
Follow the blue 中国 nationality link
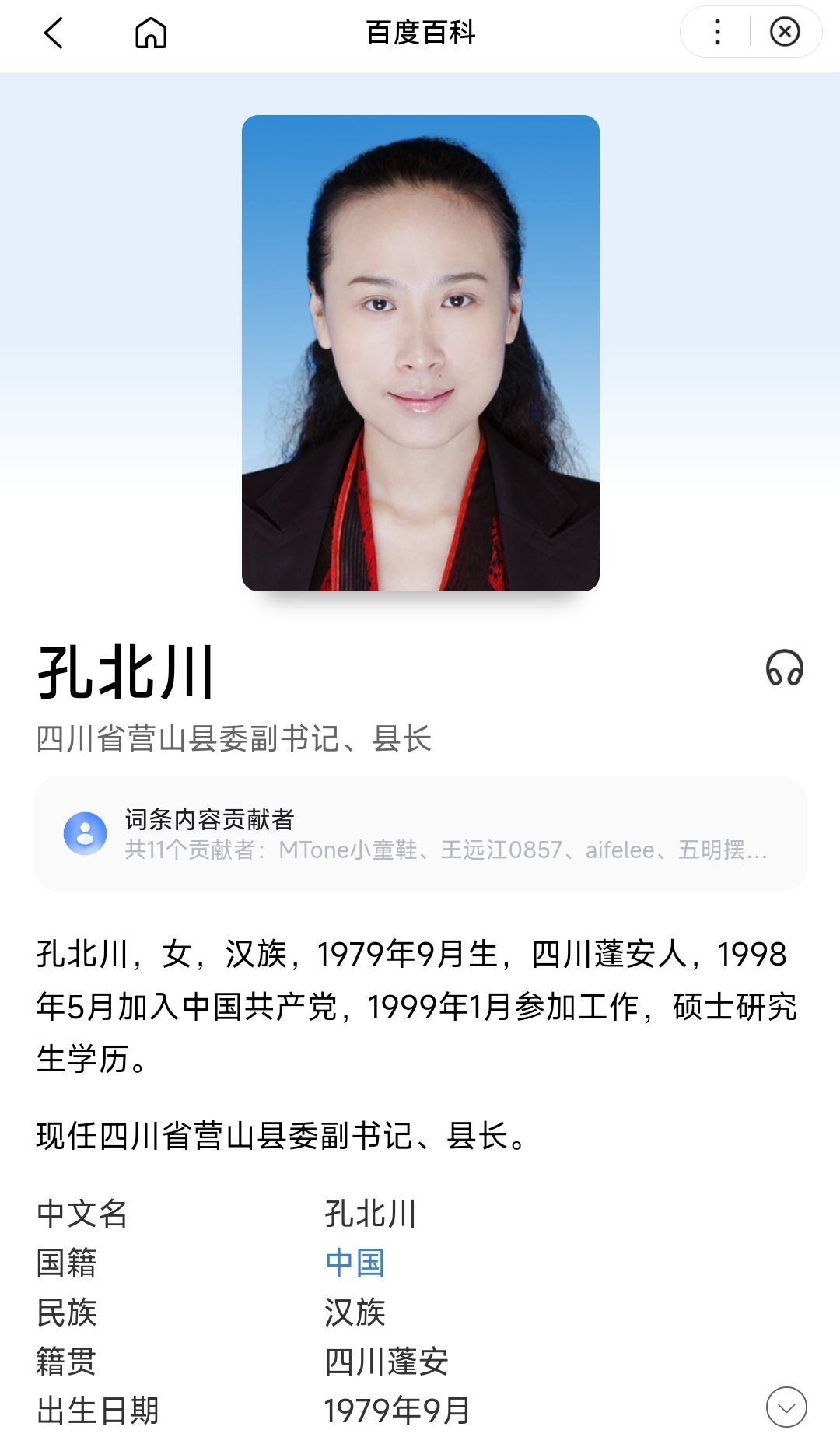(355, 1262)
